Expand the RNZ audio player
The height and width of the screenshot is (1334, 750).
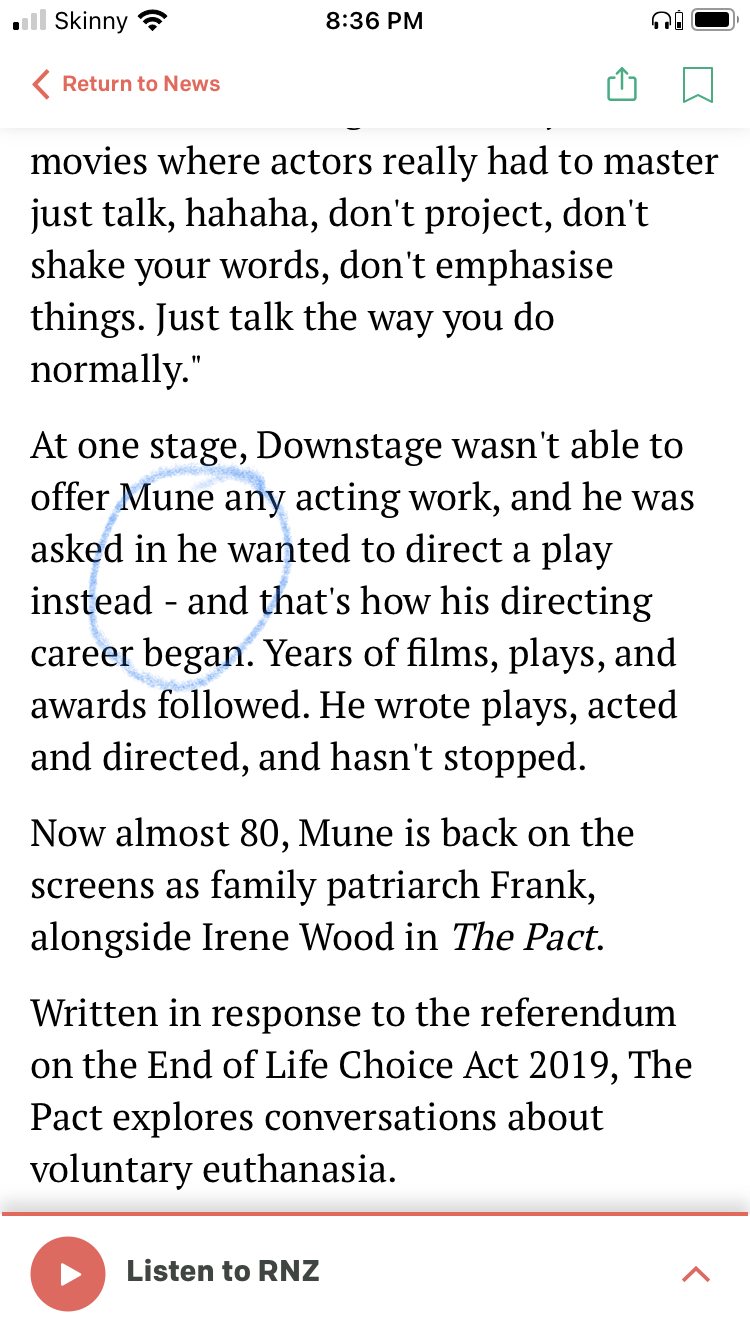[x=695, y=1273]
